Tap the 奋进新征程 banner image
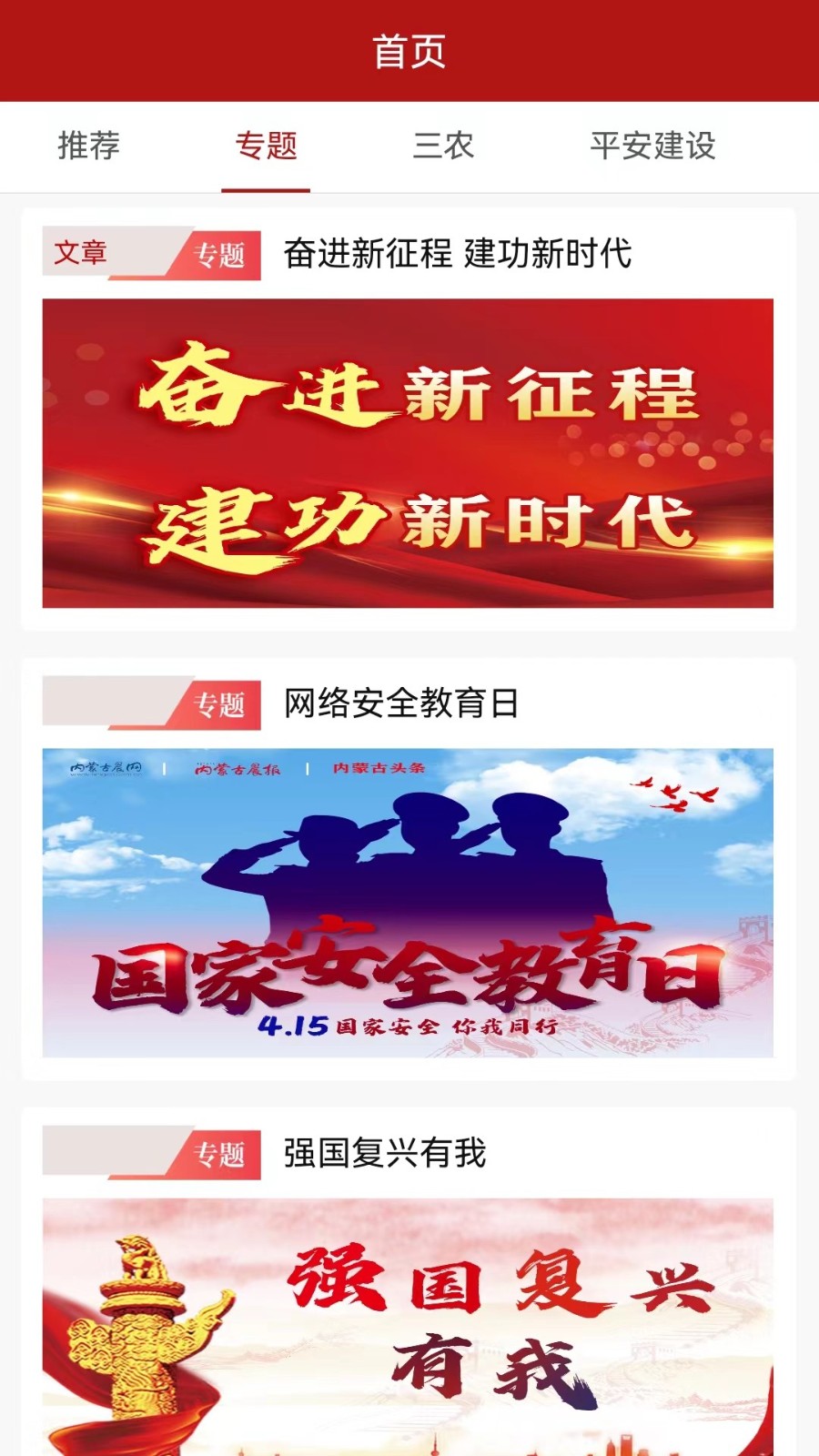Image resolution: width=819 pixels, height=1456 pixels. click(409, 452)
